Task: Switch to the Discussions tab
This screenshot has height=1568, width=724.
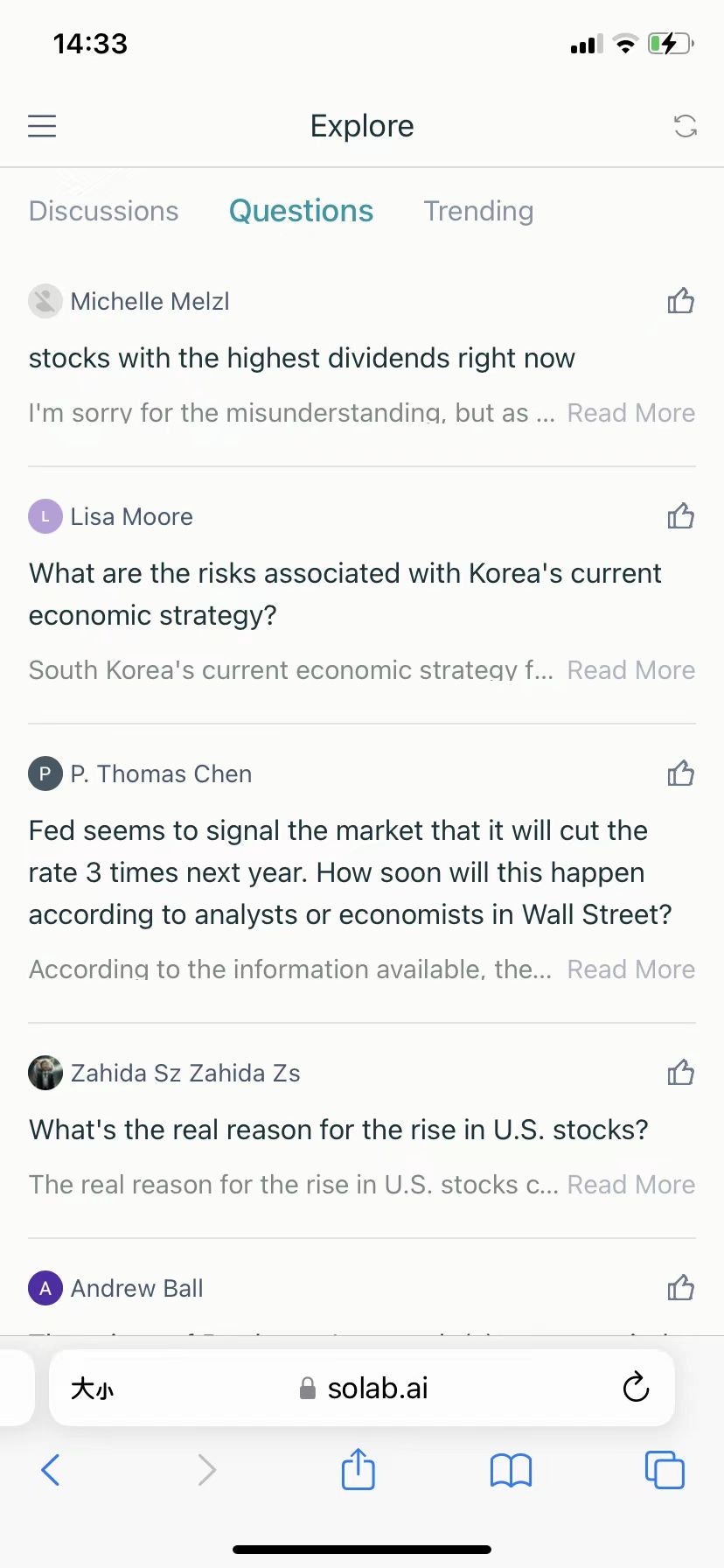Action: (103, 211)
